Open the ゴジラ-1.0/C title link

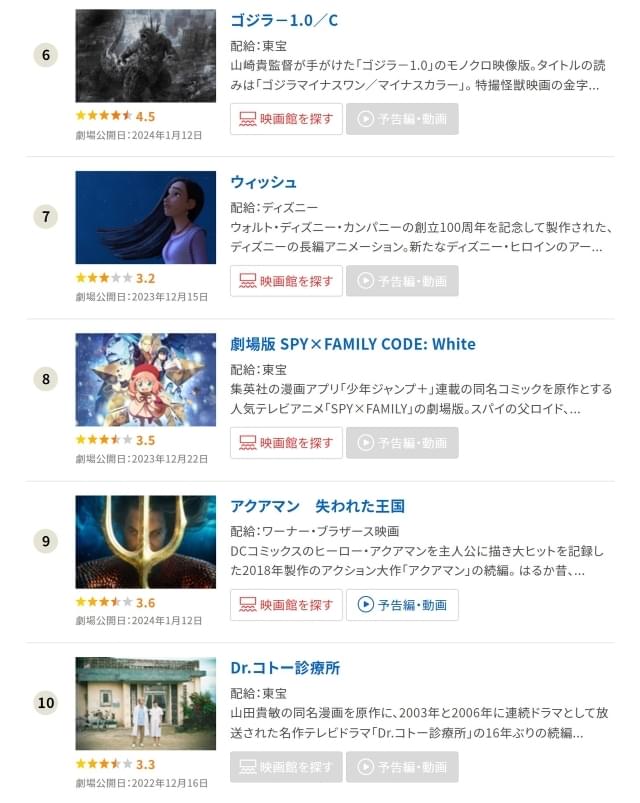[284, 20]
